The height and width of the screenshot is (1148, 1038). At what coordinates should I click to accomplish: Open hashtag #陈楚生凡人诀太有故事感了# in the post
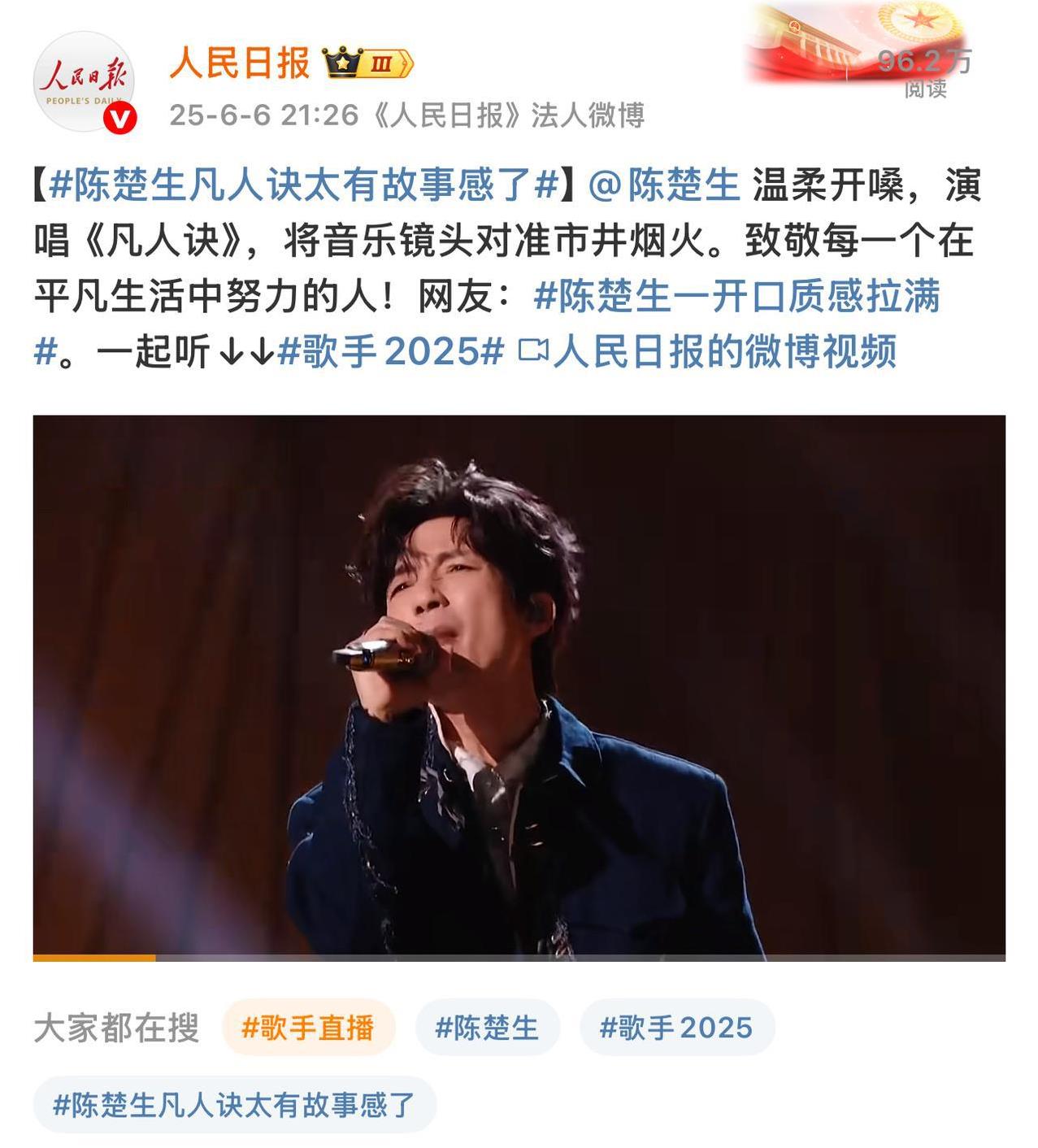pos(304,185)
